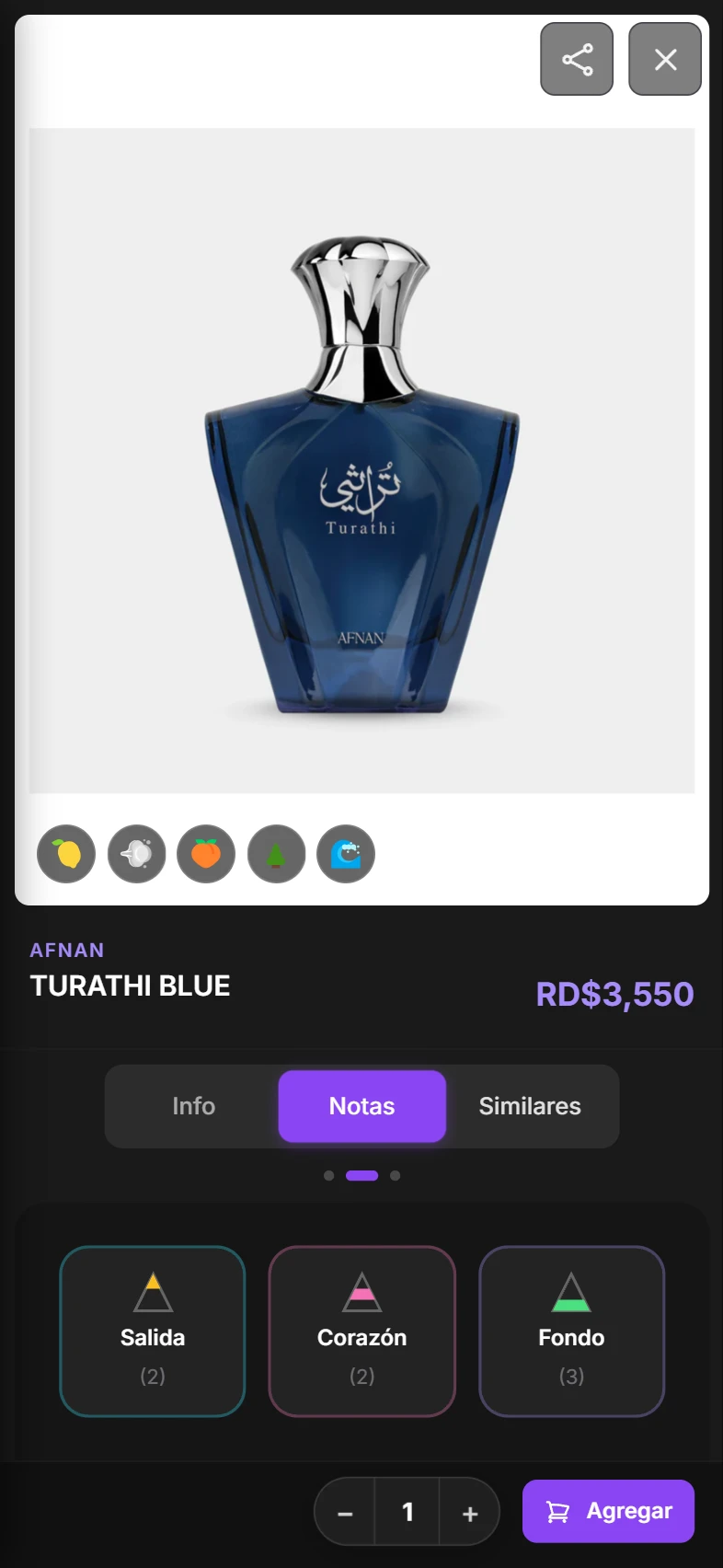
Task: Increase quantity with the plus button
Action: click(x=470, y=1512)
